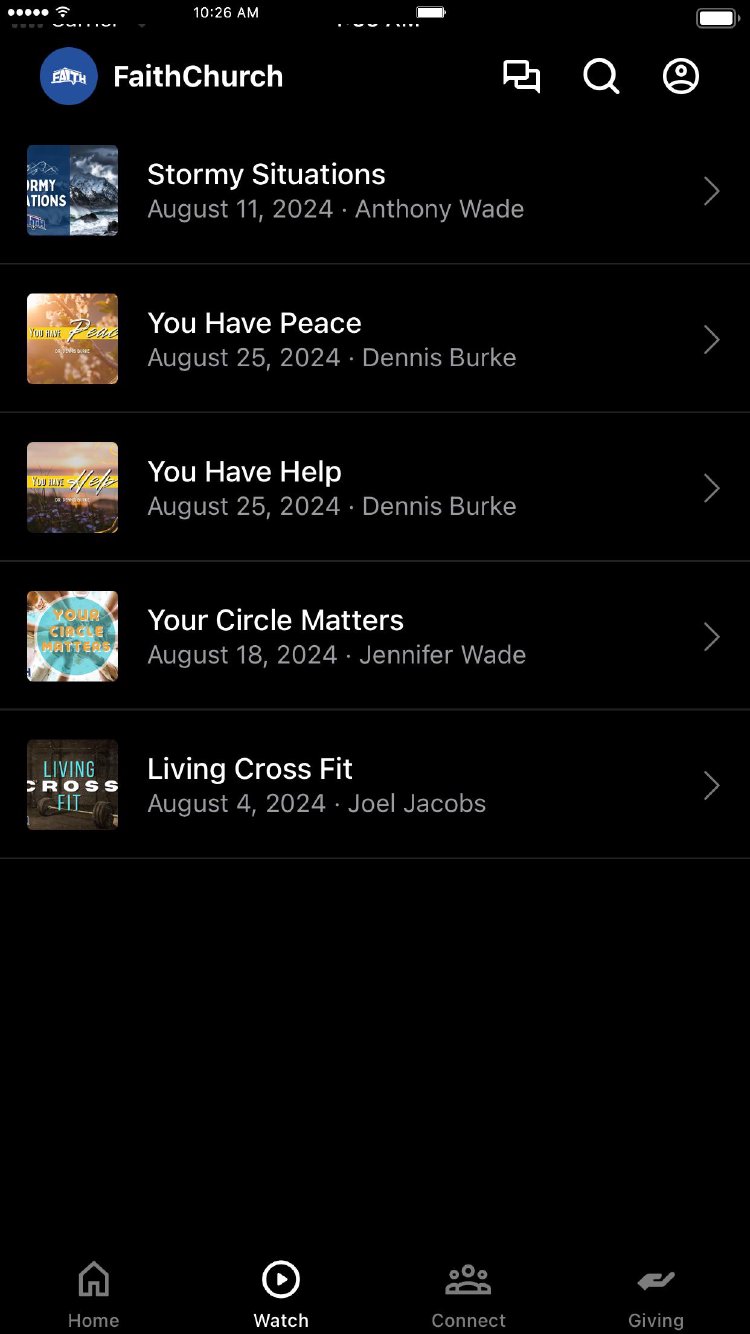Select the Watch tab
The height and width of the screenshot is (1334, 750).
pos(281,1294)
